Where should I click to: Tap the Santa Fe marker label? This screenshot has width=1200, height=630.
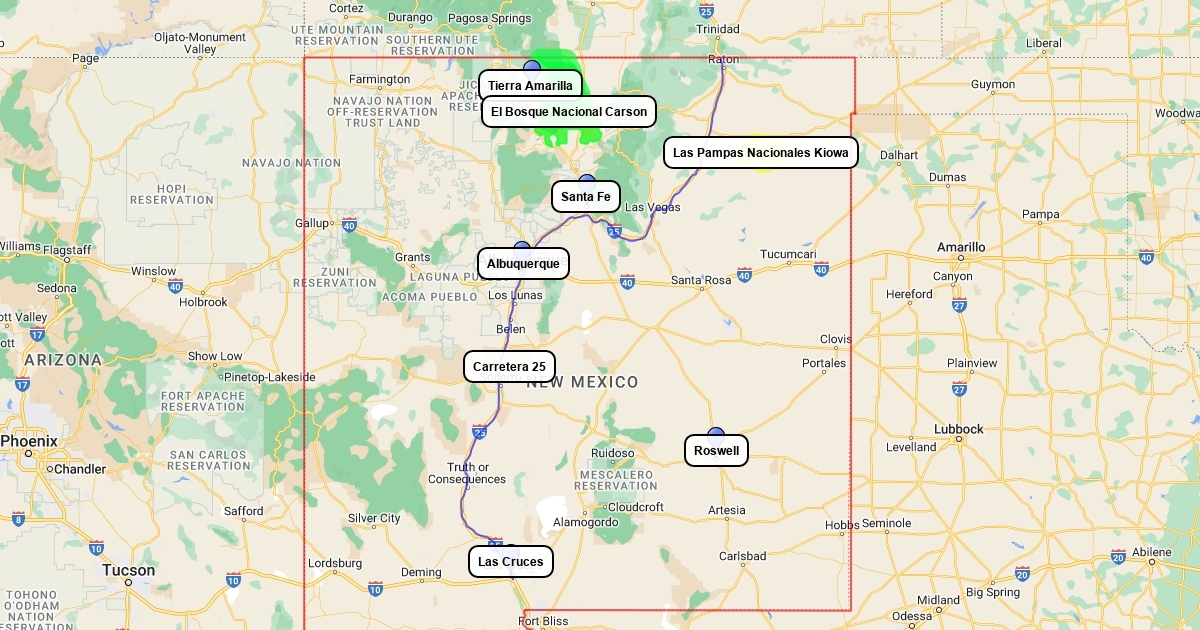point(585,196)
